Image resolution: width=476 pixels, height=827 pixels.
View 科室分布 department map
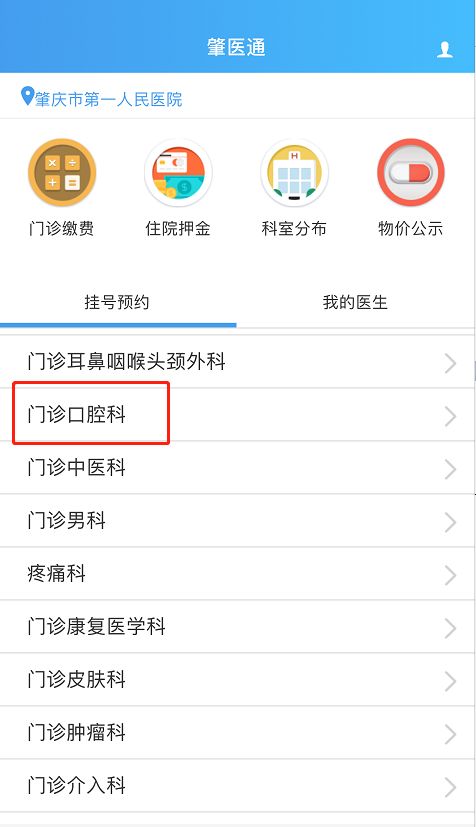point(294,189)
